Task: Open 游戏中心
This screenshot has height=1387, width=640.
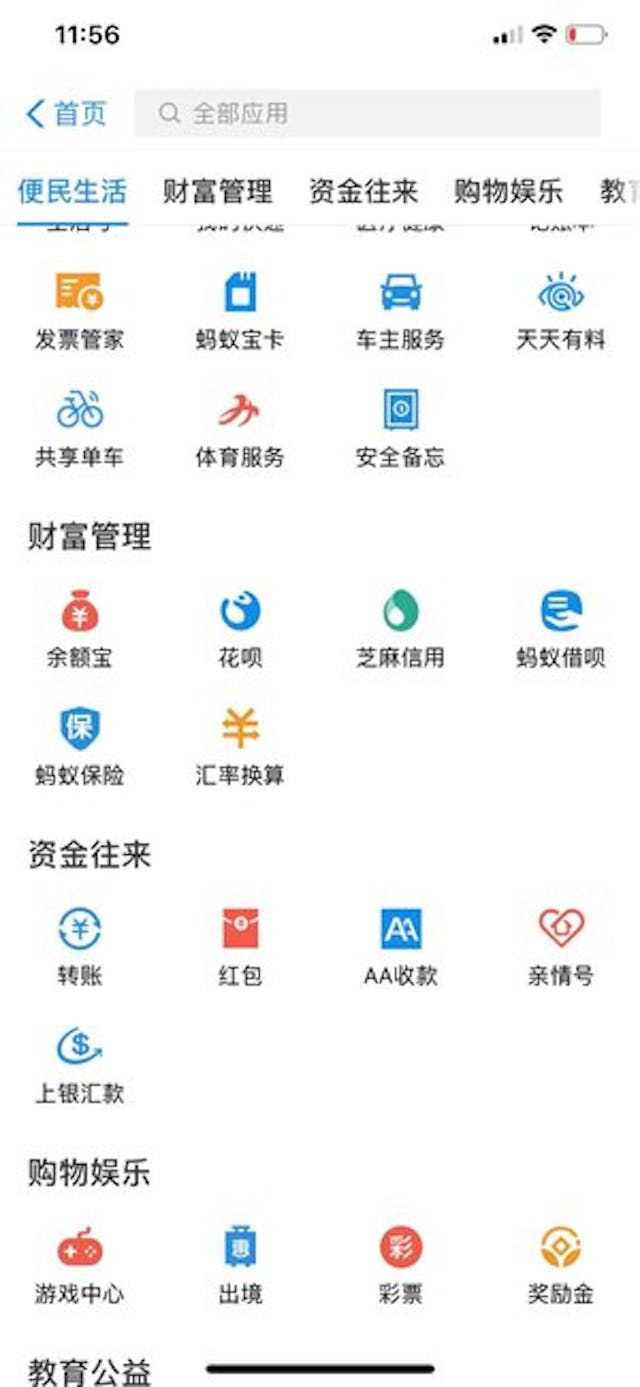Action: tap(80, 1265)
